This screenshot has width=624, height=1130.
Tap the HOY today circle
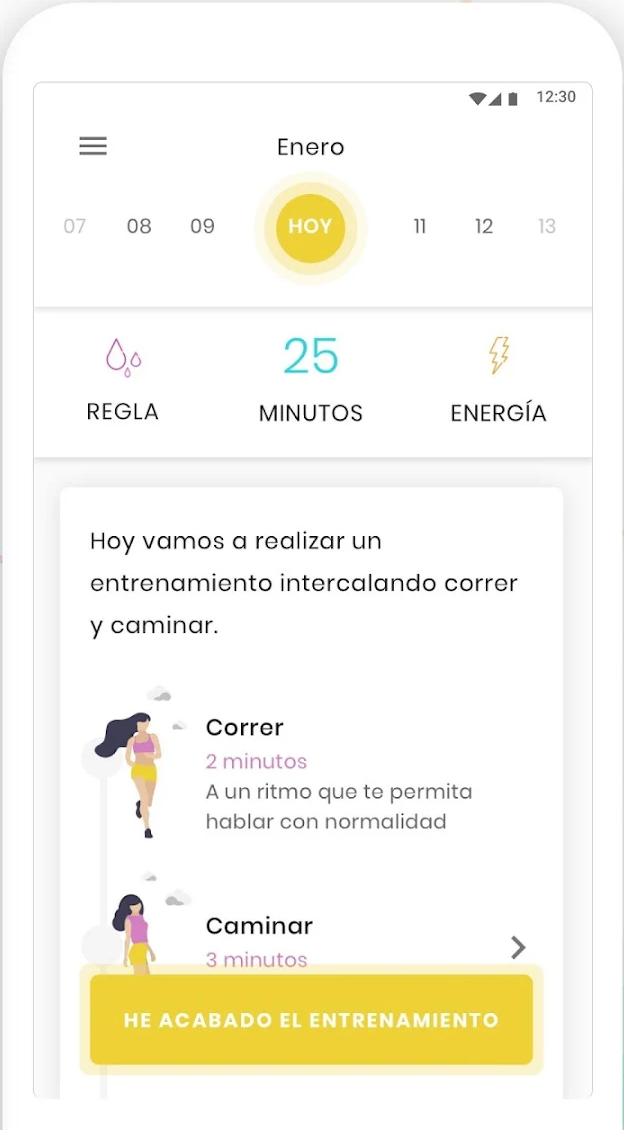310,227
